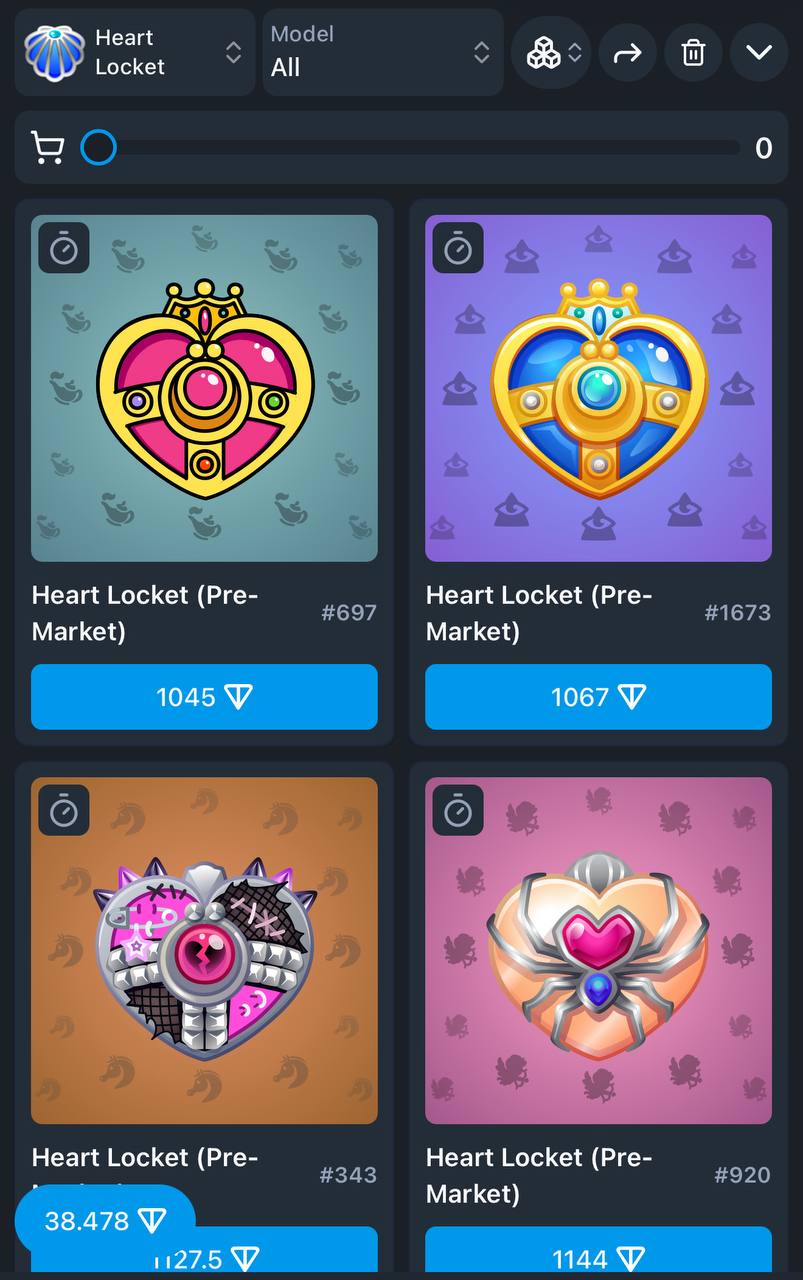Open the 38.478 balance pill
This screenshot has width=803, height=1280.
(104, 1221)
